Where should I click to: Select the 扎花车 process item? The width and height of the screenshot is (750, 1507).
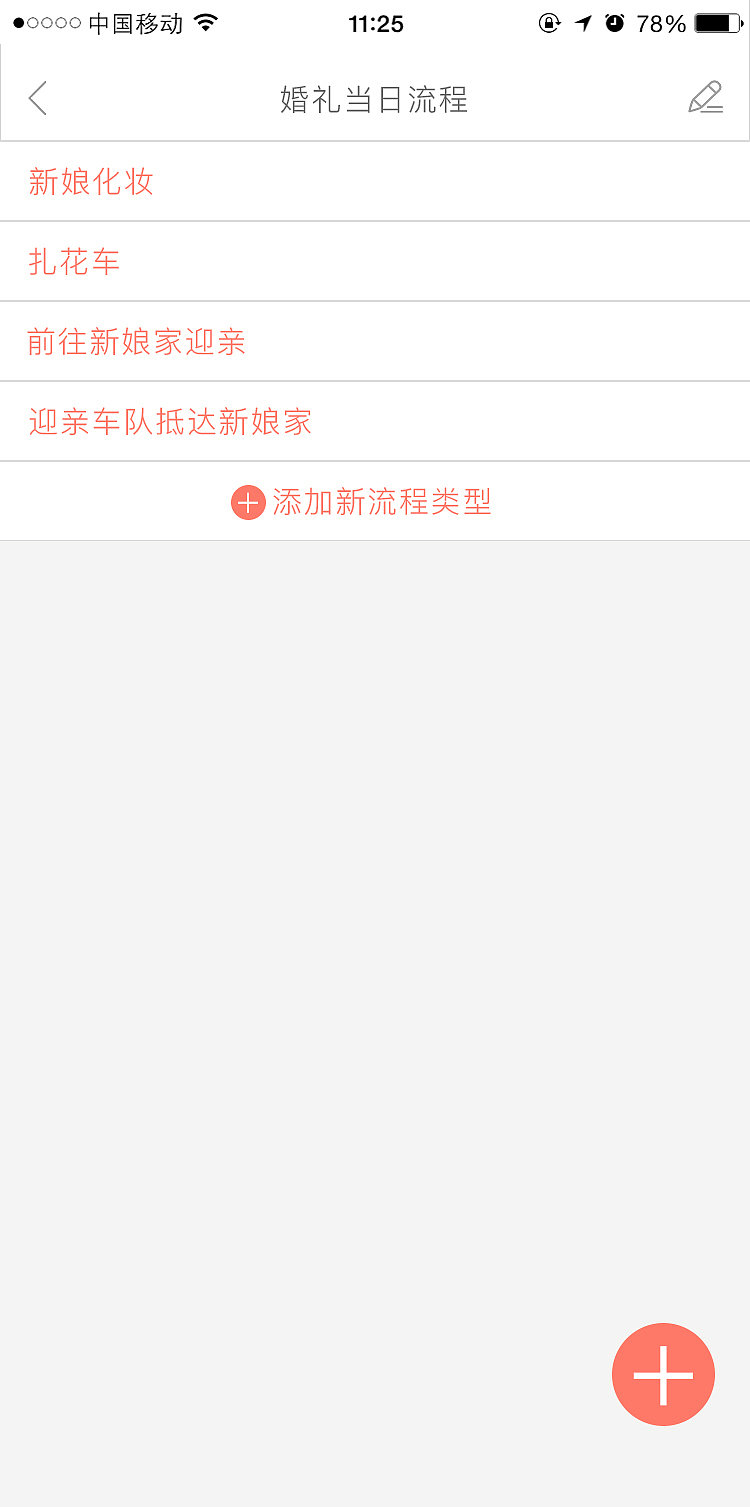point(74,261)
